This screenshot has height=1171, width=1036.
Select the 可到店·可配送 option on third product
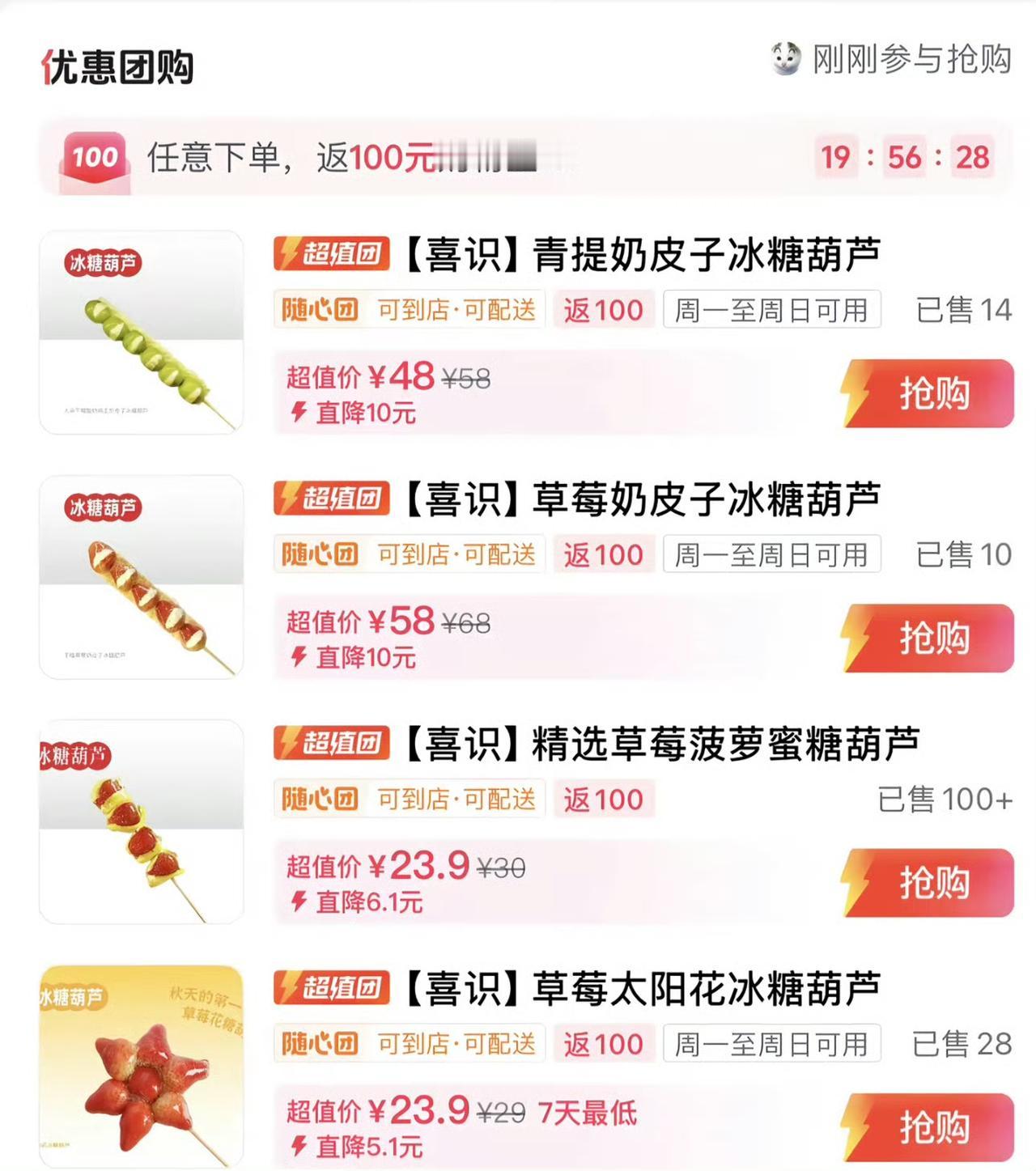(457, 799)
